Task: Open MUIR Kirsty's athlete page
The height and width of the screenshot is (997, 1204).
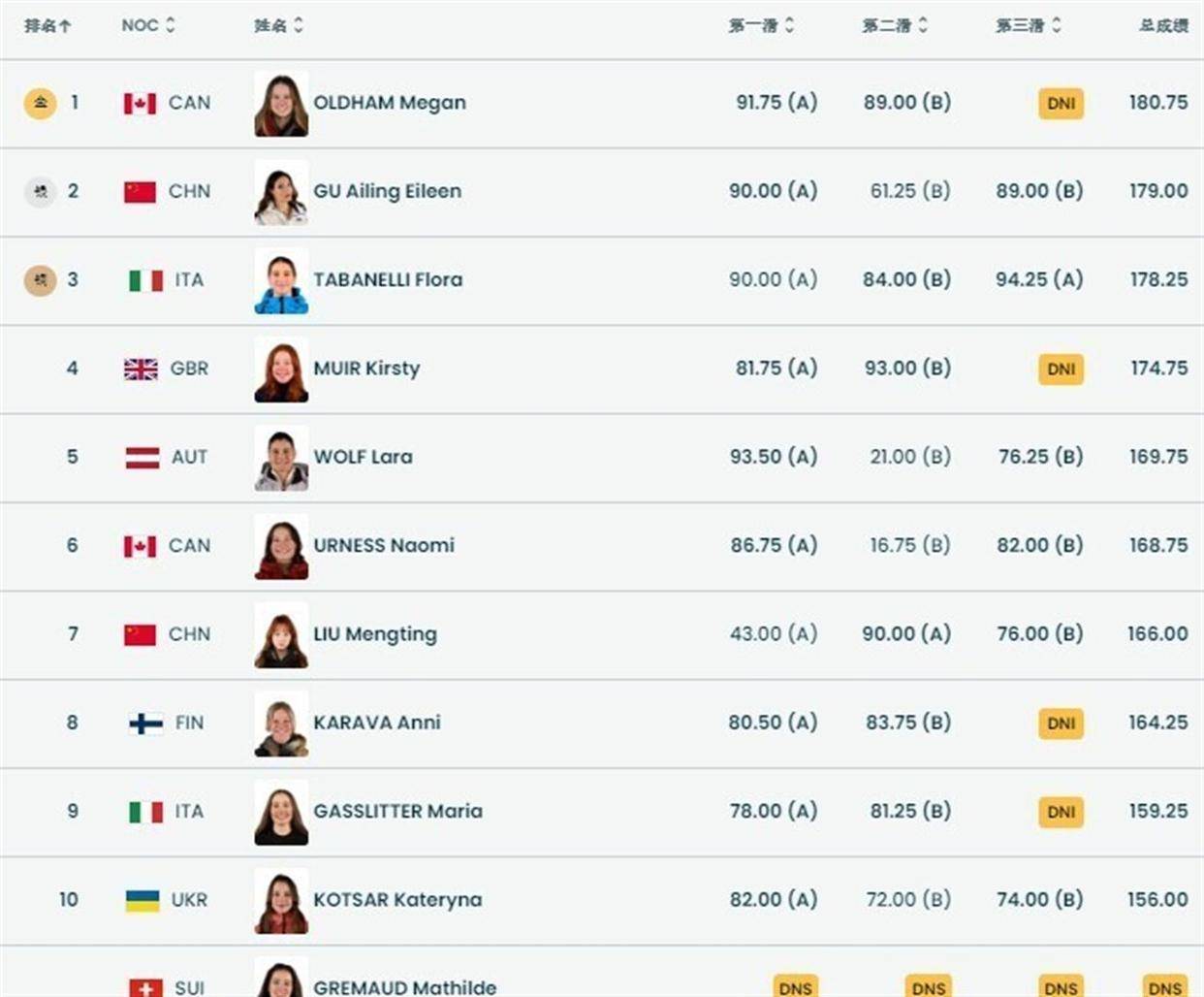Action: (x=366, y=369)
